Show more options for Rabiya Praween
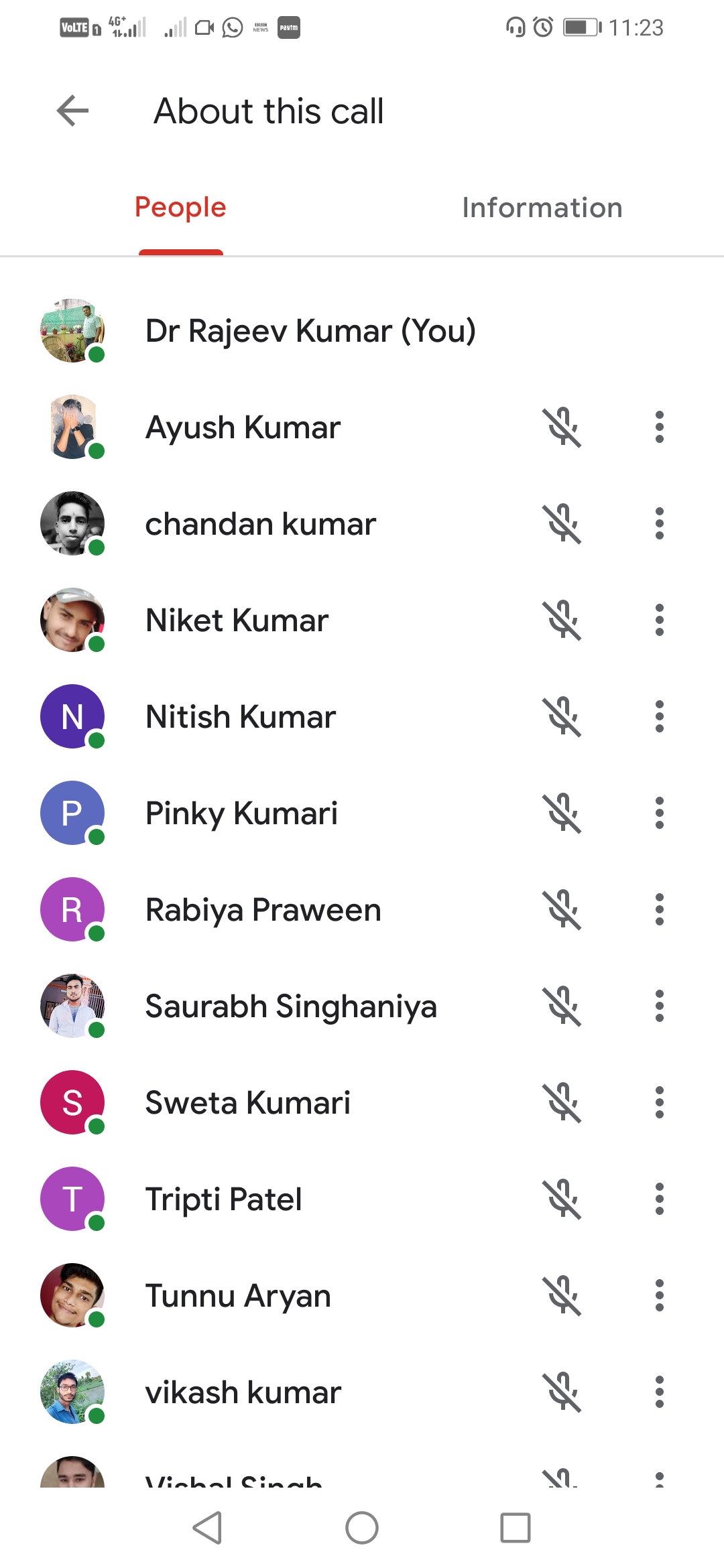Viewport: 724px width, 1568px height. (659, 909)
